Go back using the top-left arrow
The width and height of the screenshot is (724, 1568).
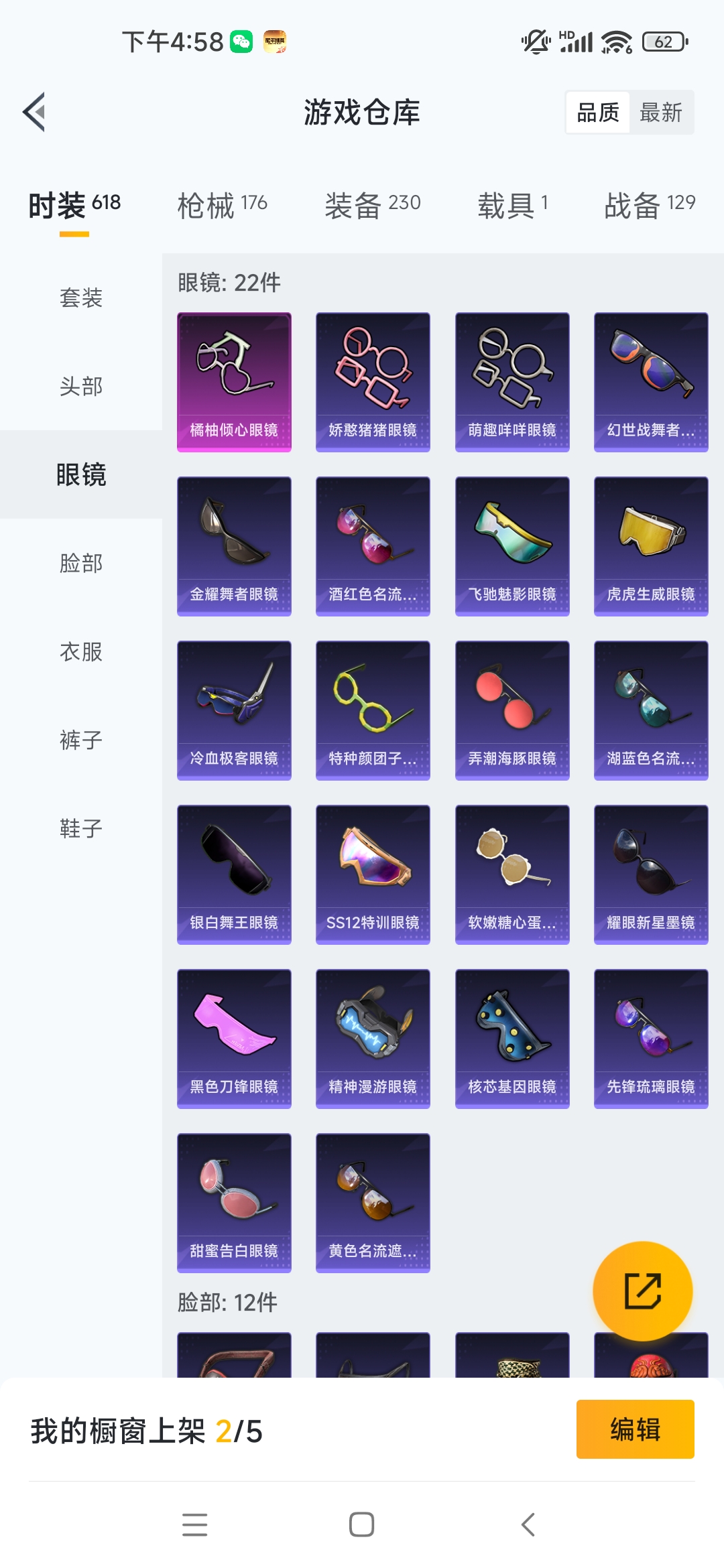(x=34, y=112)
